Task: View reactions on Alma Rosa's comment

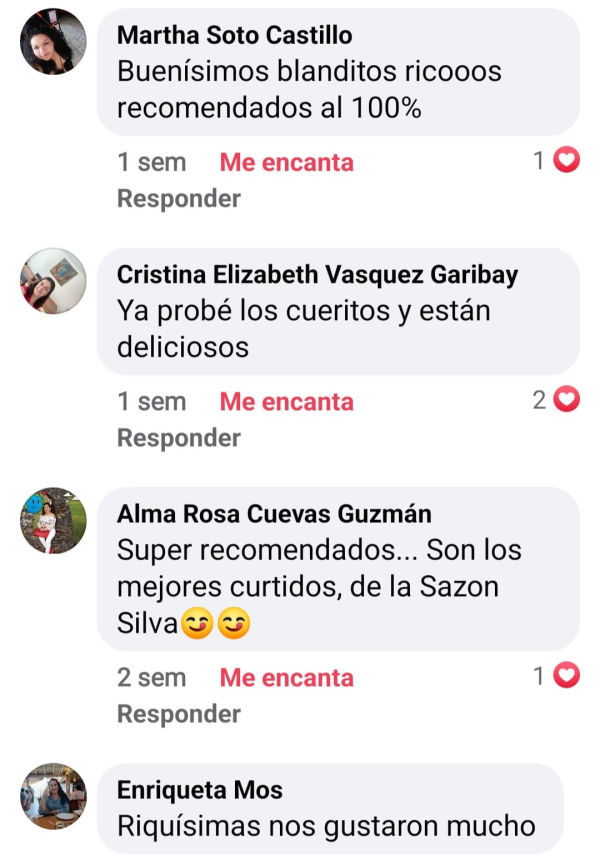Action: click(x=557, y=677)
